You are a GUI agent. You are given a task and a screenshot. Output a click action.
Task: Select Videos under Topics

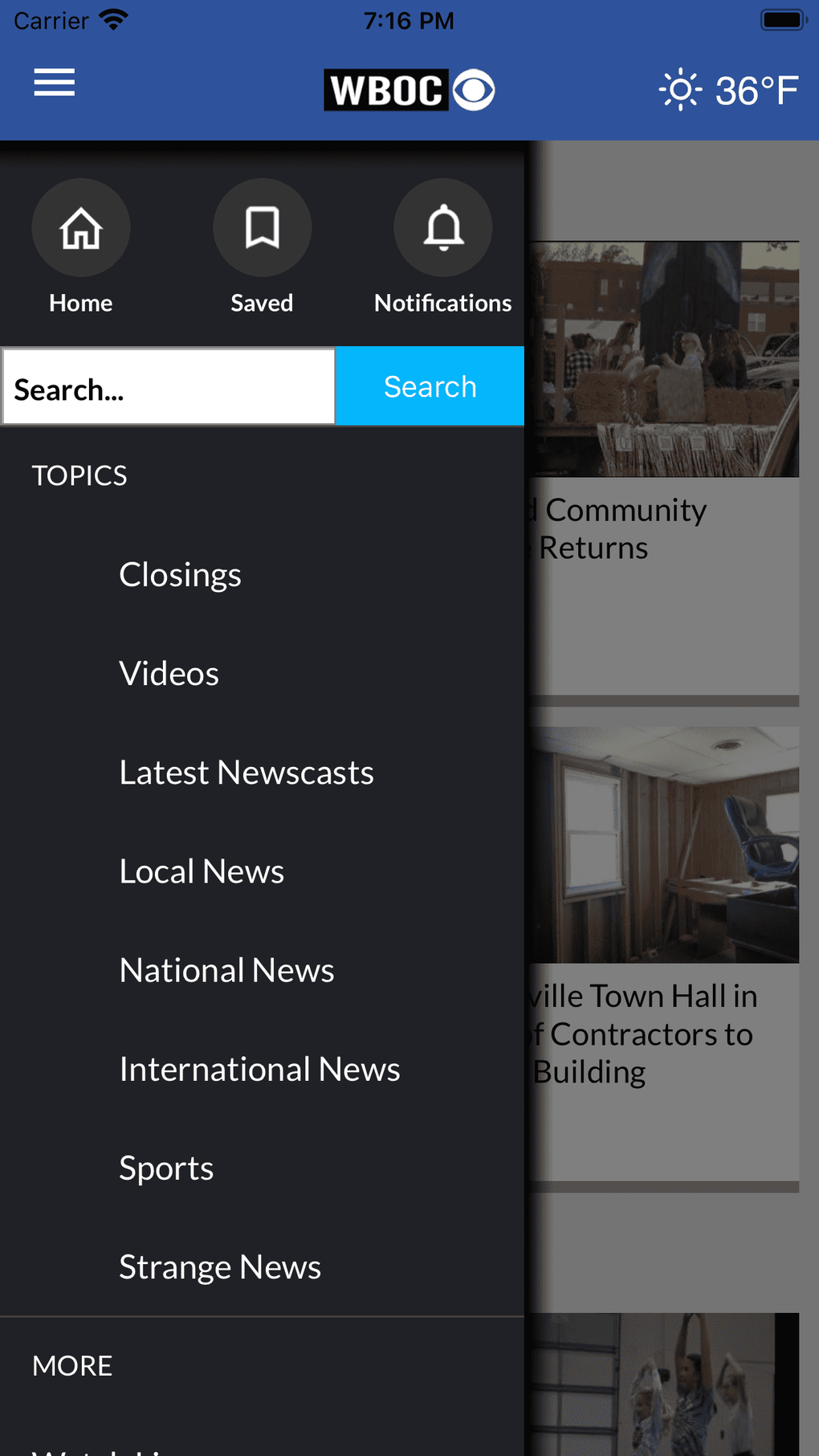[x=169, y=673]
